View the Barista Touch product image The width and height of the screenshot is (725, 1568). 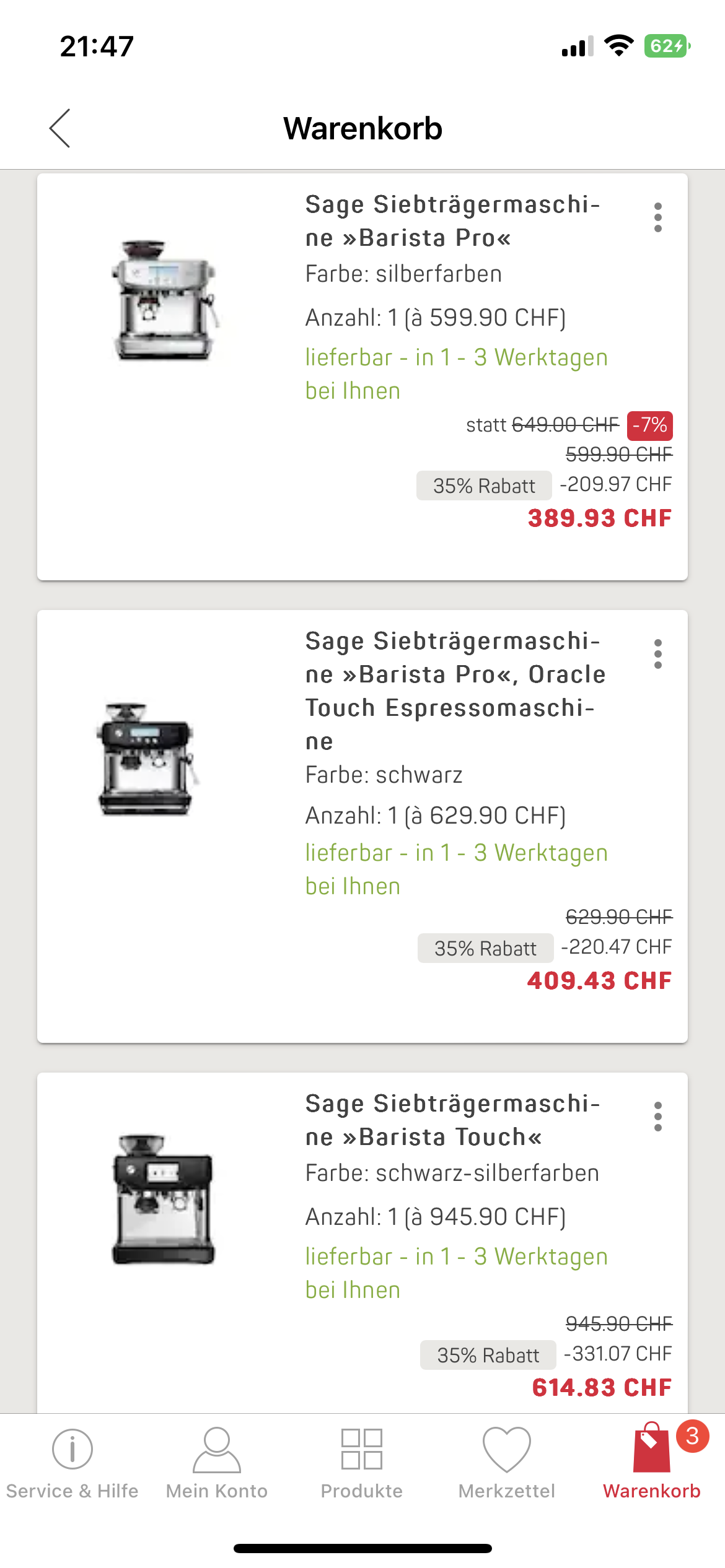tap(164, 1200)
